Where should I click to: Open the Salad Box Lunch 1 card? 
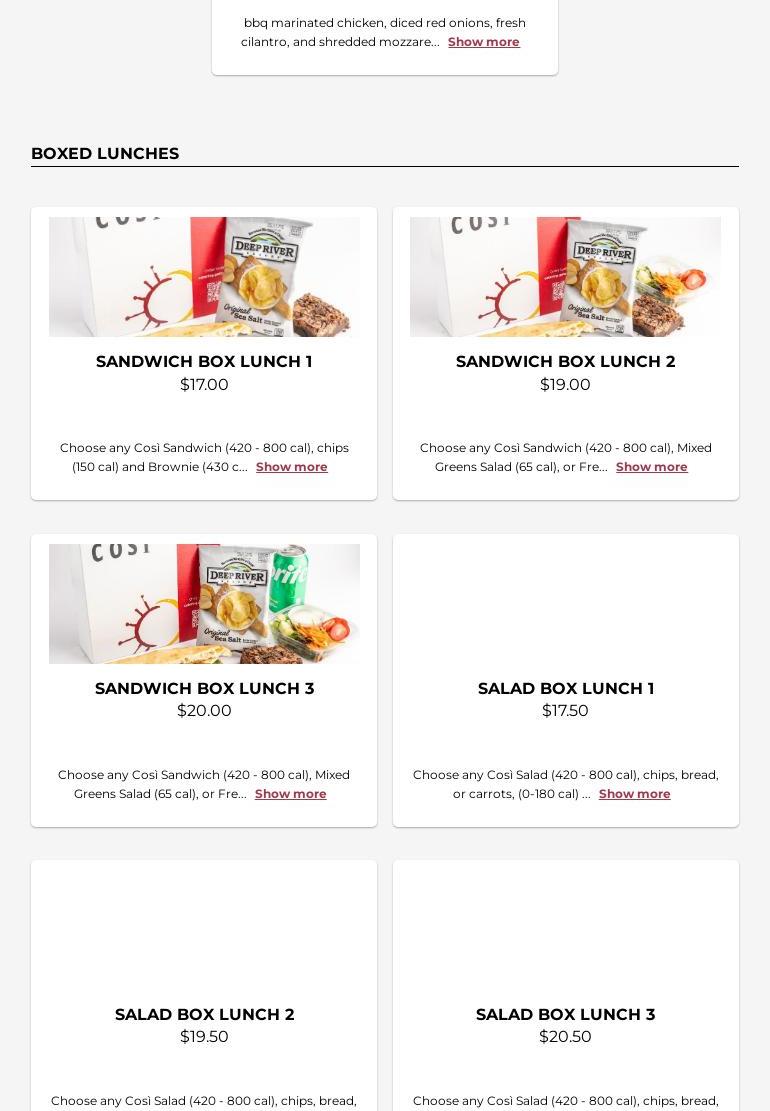565,688
